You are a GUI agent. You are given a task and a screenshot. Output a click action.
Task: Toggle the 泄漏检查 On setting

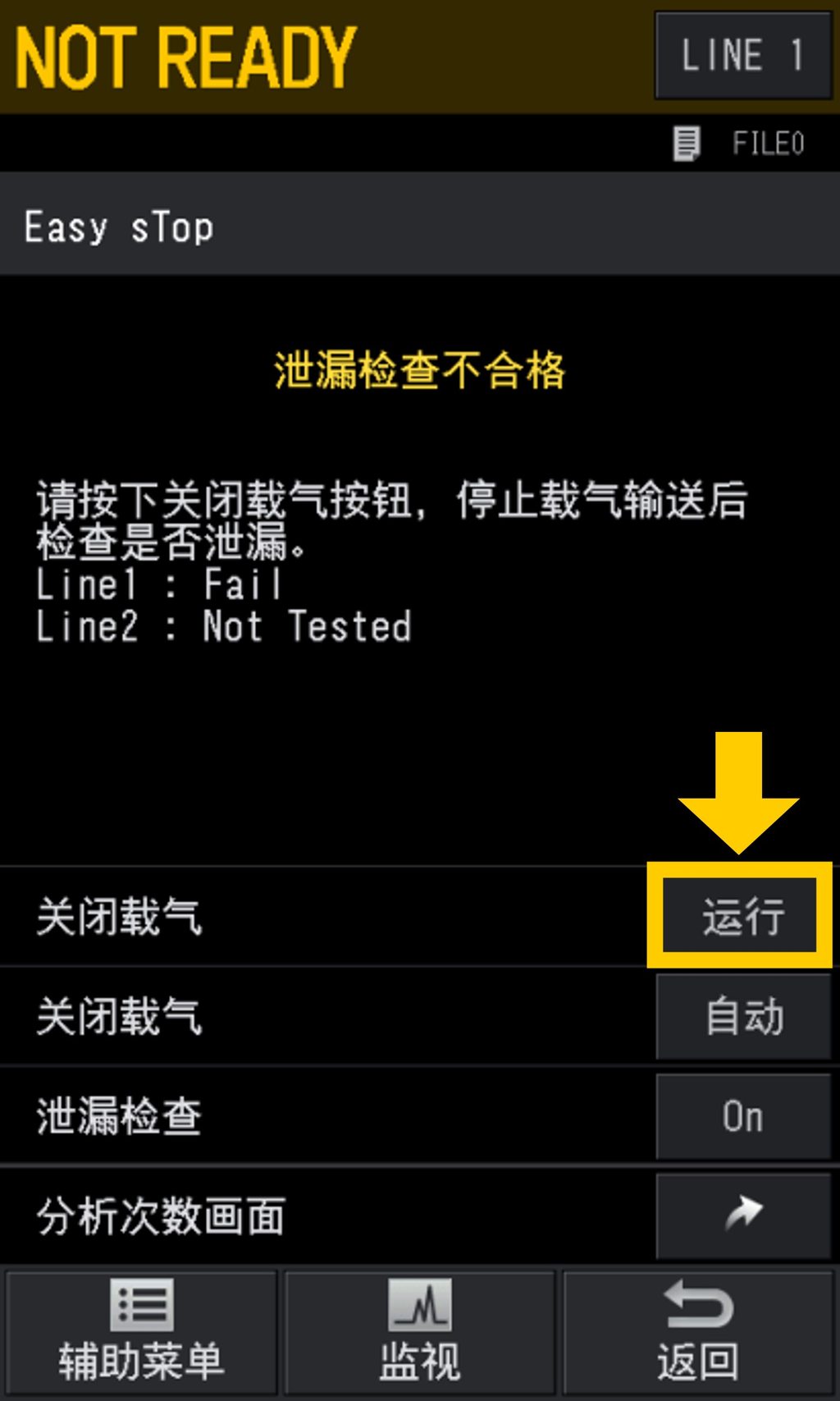[x=743, y=1116]
